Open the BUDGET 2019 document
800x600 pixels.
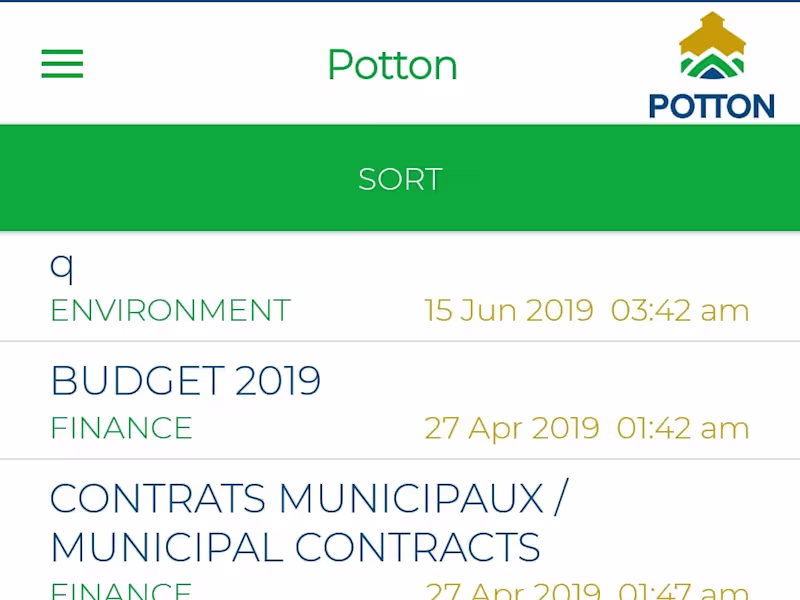coord(400,402)
